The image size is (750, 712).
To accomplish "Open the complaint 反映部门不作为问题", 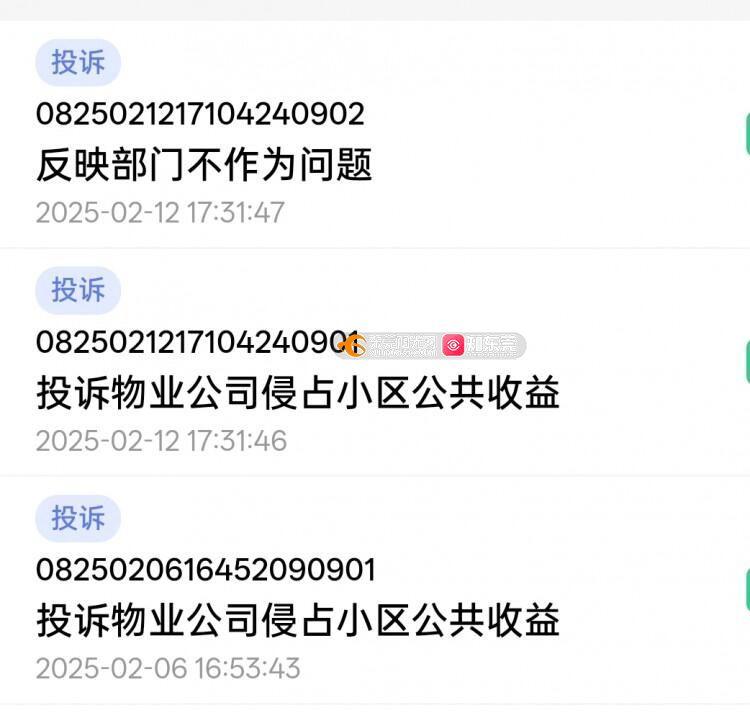I will tap(205, 164).
